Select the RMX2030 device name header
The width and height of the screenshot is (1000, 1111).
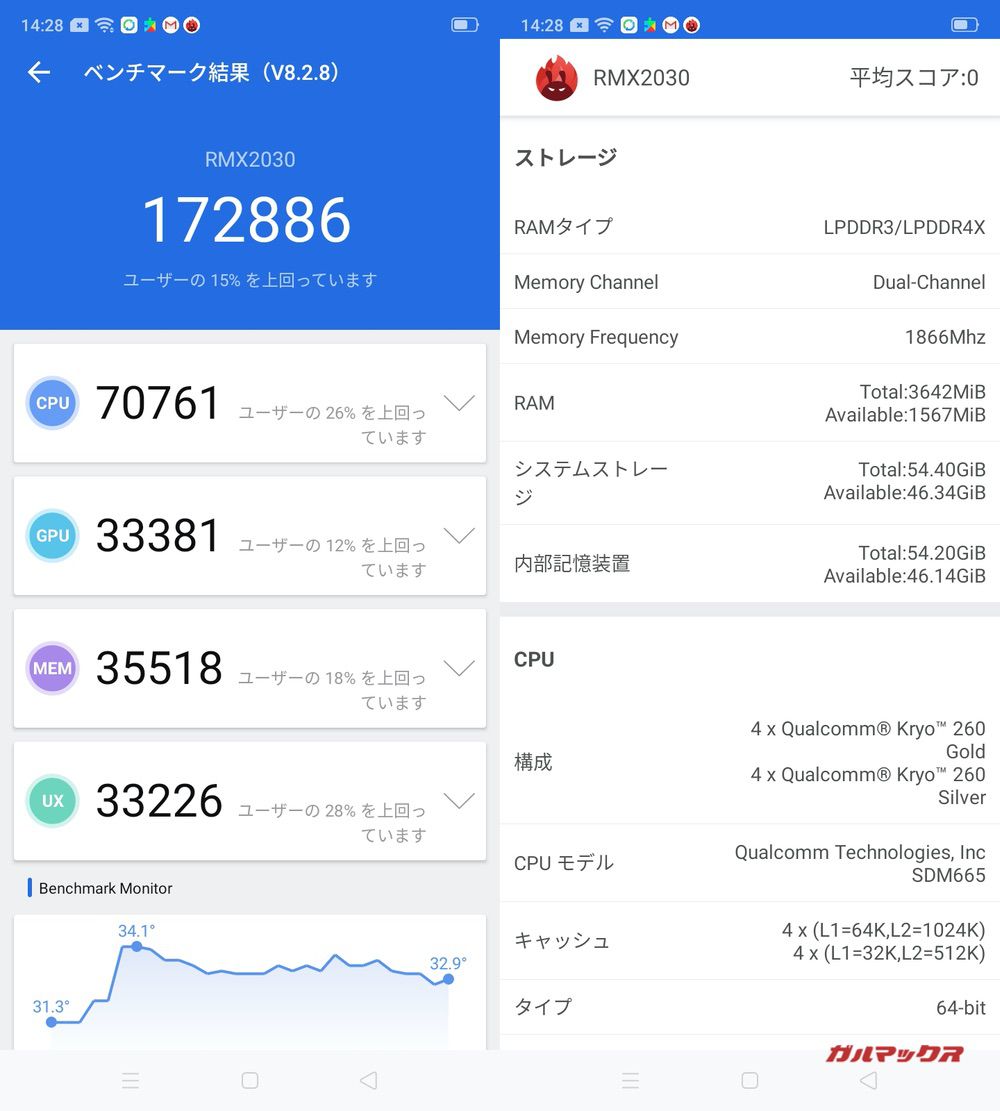(x=640, y=77)
